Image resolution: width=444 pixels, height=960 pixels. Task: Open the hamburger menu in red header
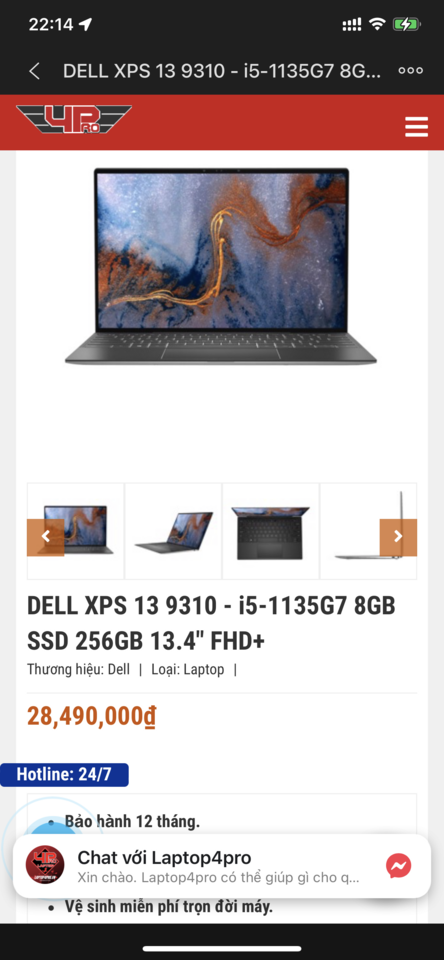click(x=416, y=127)
